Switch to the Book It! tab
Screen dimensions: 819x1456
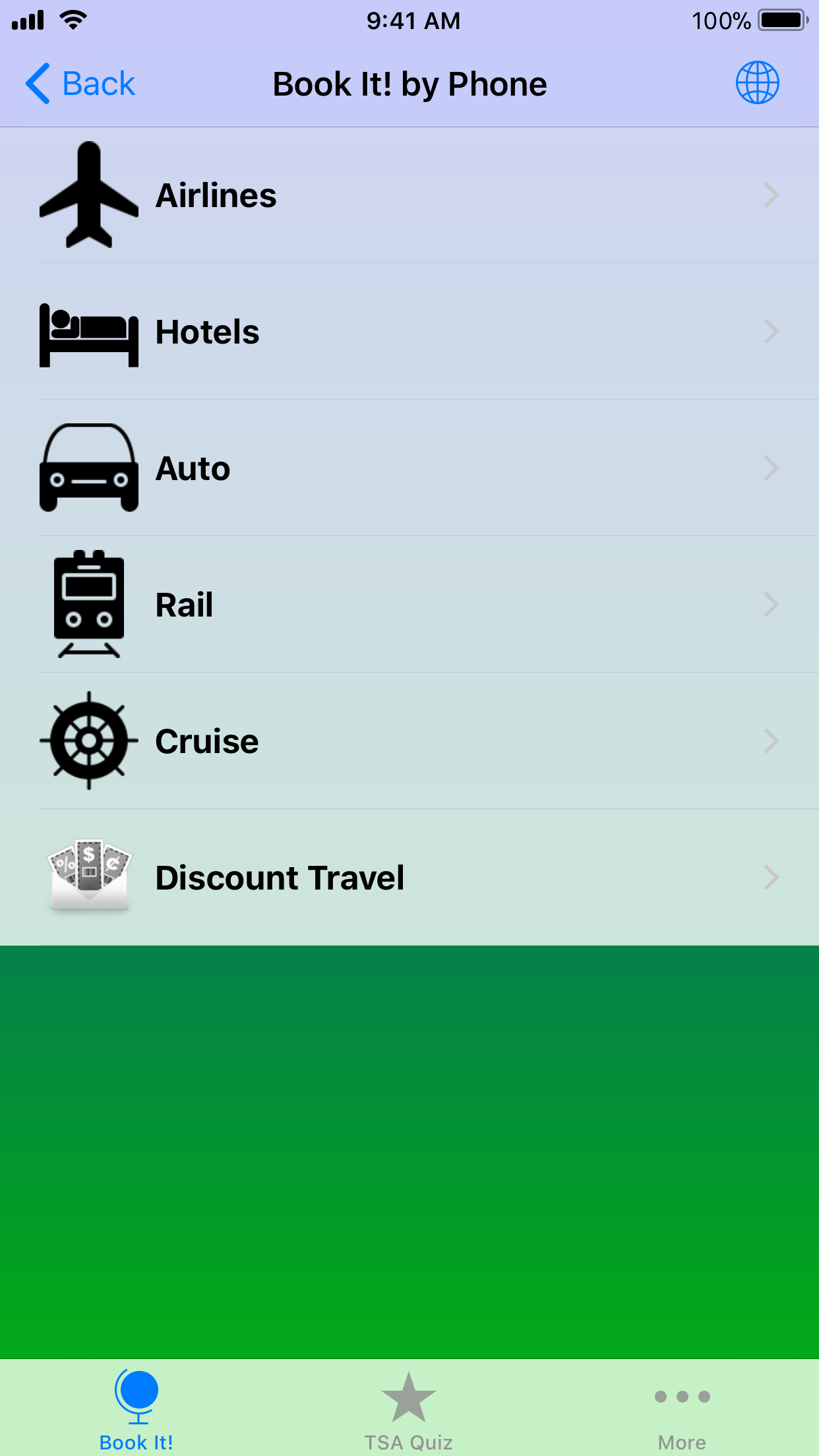[136, 1409]
